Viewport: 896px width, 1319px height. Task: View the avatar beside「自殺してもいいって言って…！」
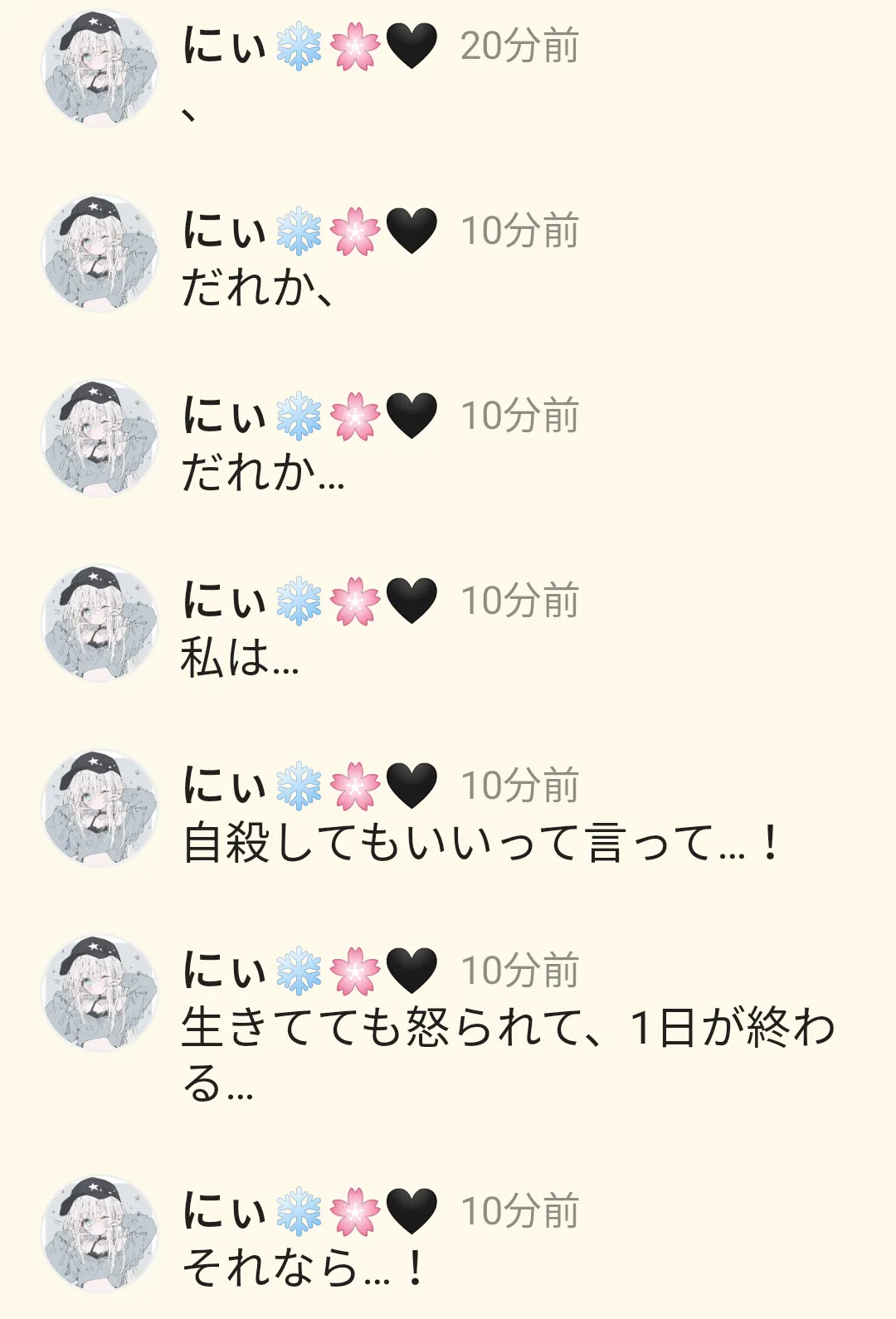[100, 808]
